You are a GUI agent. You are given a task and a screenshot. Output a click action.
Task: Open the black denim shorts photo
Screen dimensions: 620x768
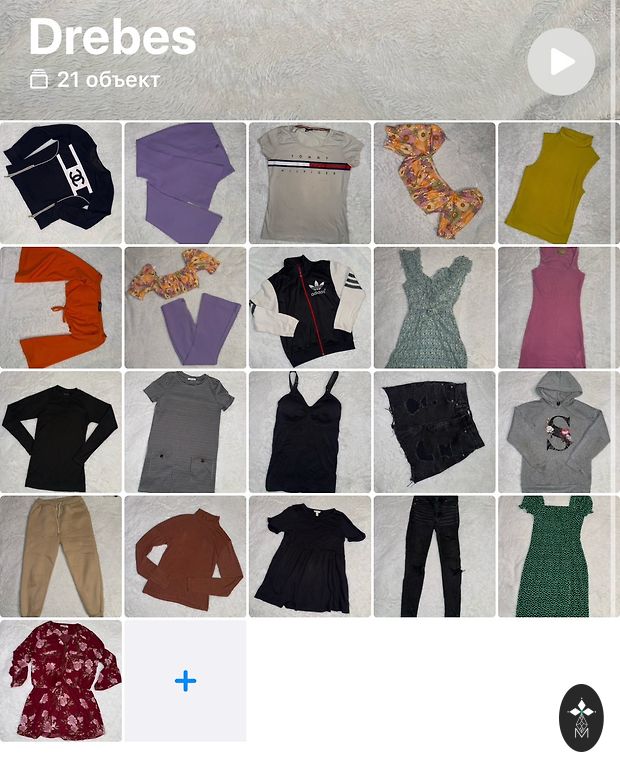(434, 432)
